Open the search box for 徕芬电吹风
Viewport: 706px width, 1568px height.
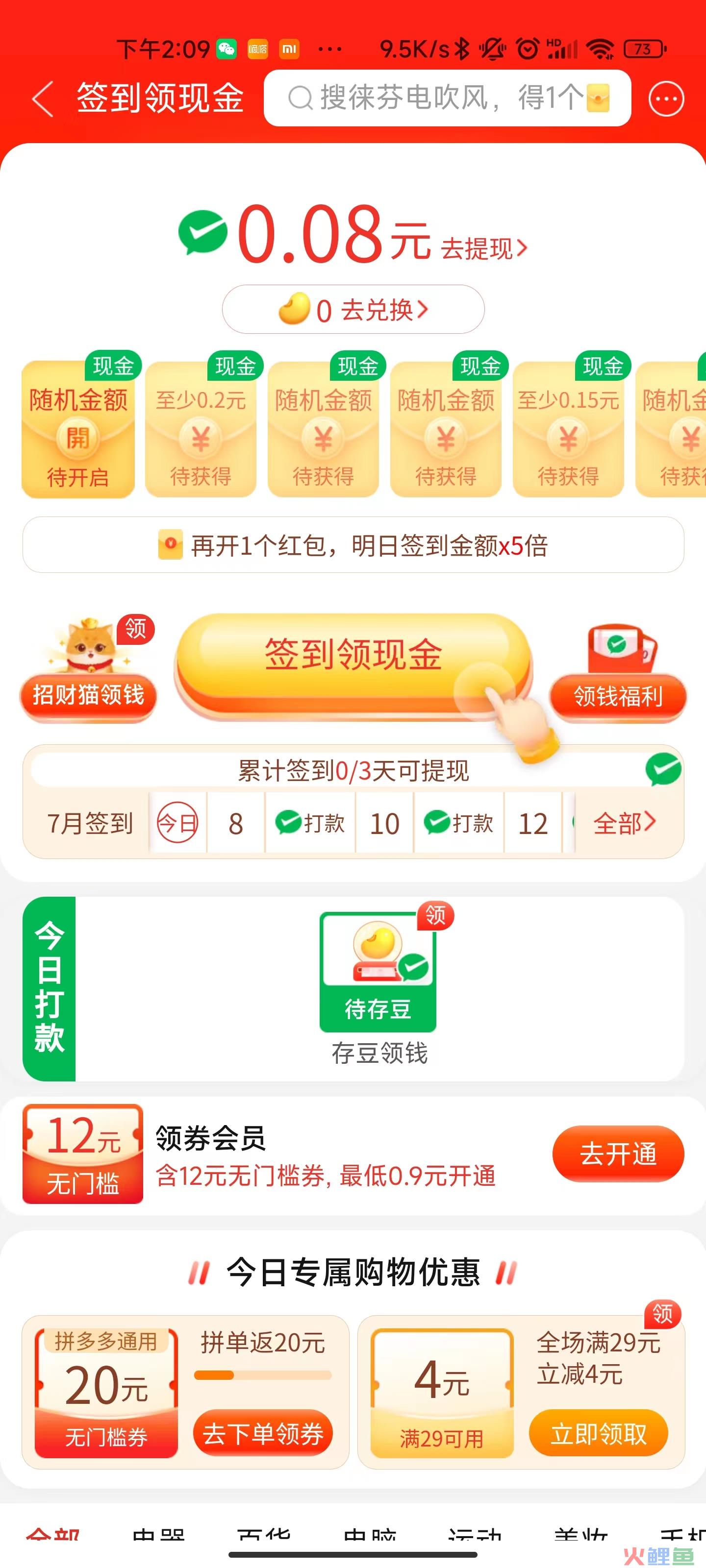tap(447, 98)
